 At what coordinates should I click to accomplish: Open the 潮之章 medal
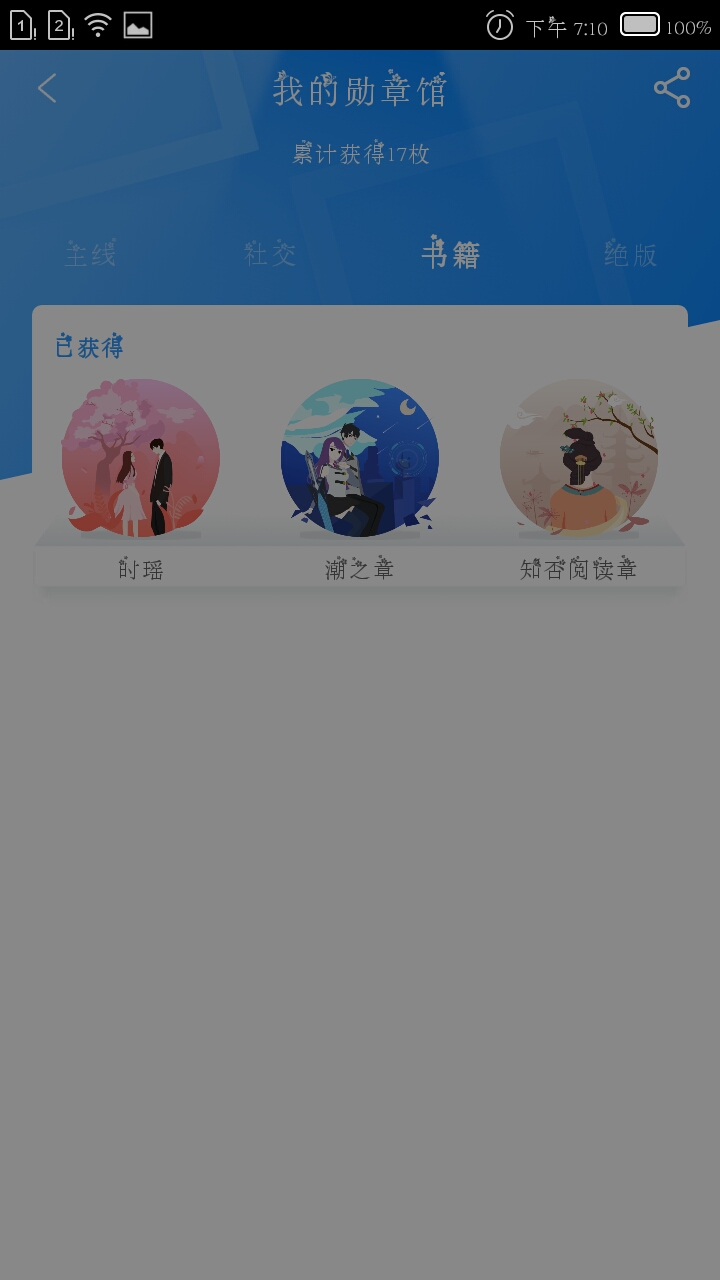[x=360, y=458]
